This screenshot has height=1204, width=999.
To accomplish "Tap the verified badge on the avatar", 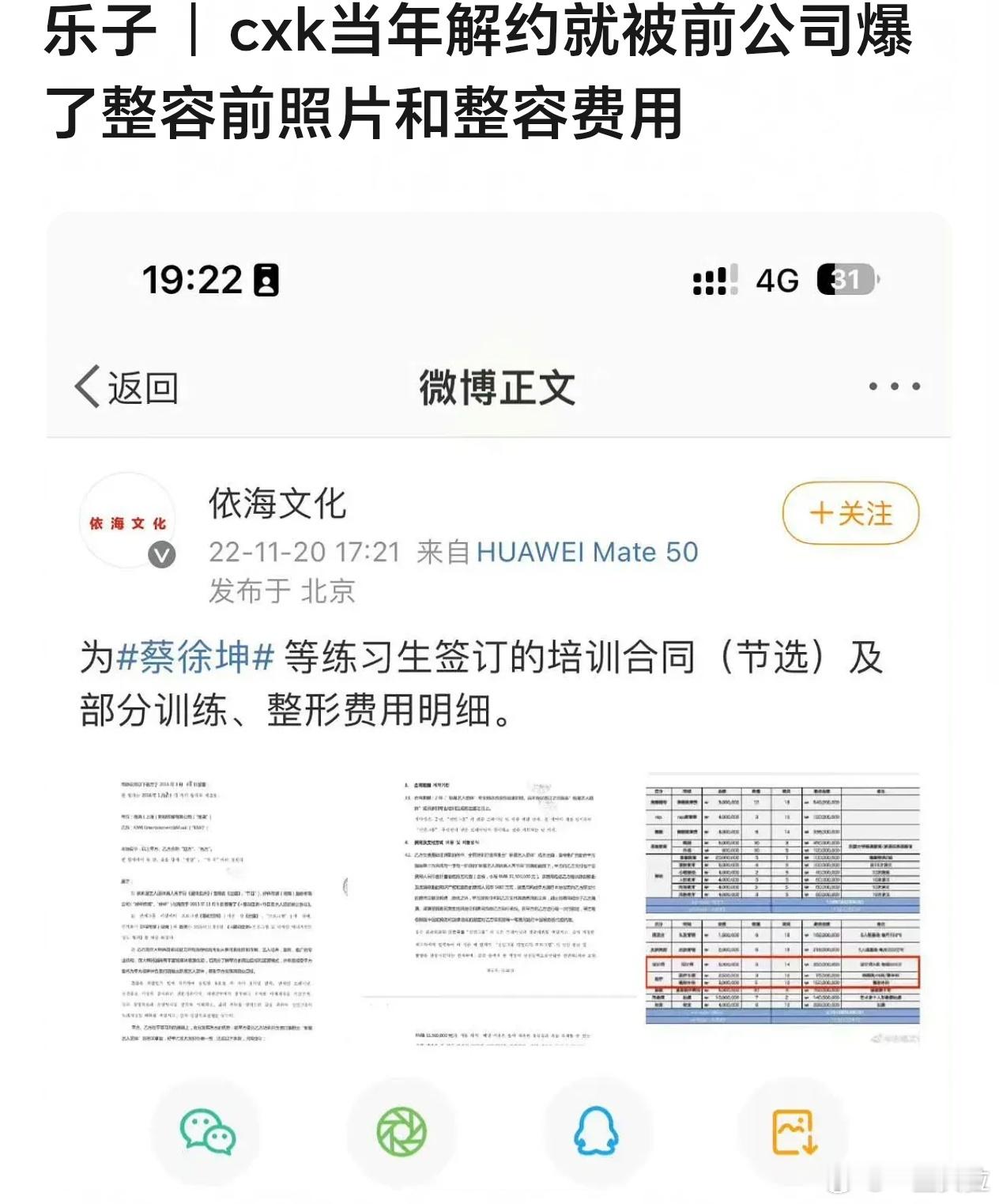I will [162, 556].
